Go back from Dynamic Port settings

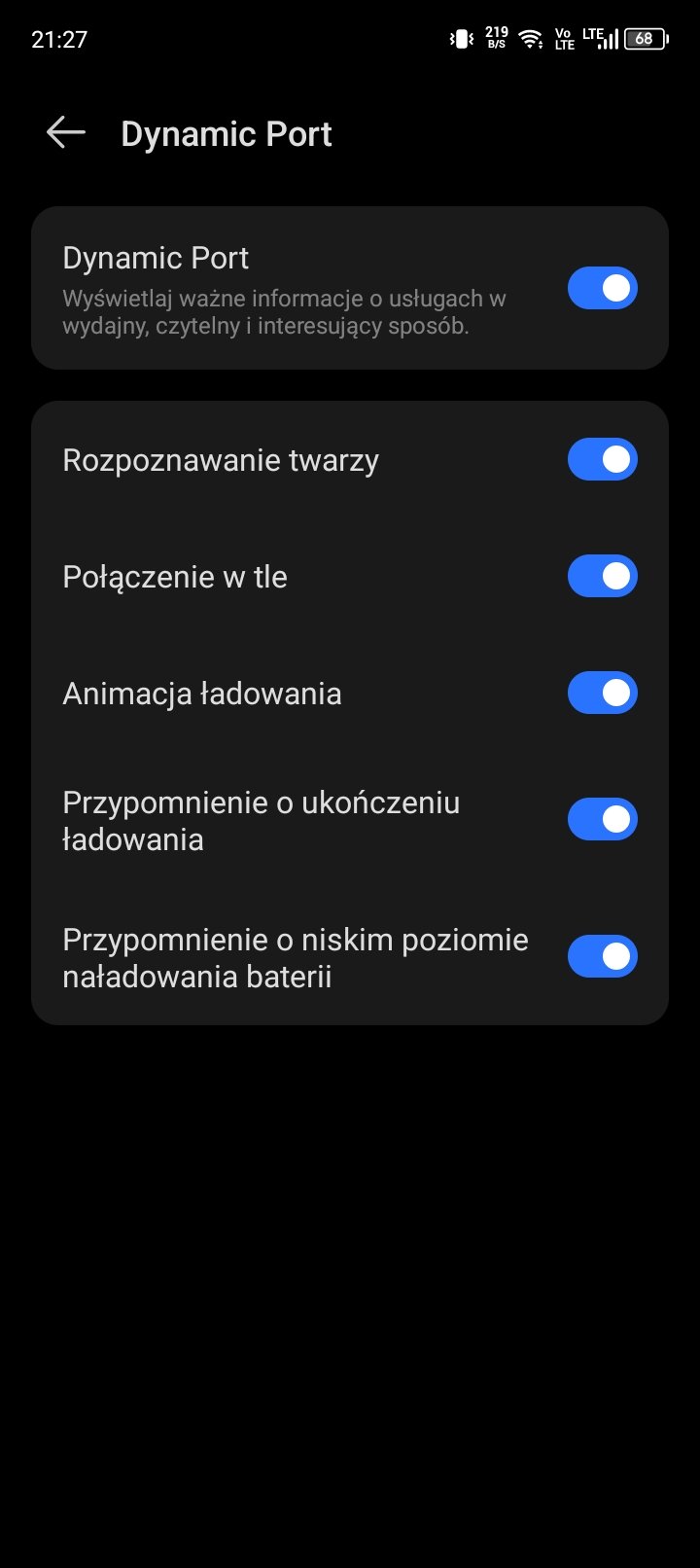click(66, 132)
